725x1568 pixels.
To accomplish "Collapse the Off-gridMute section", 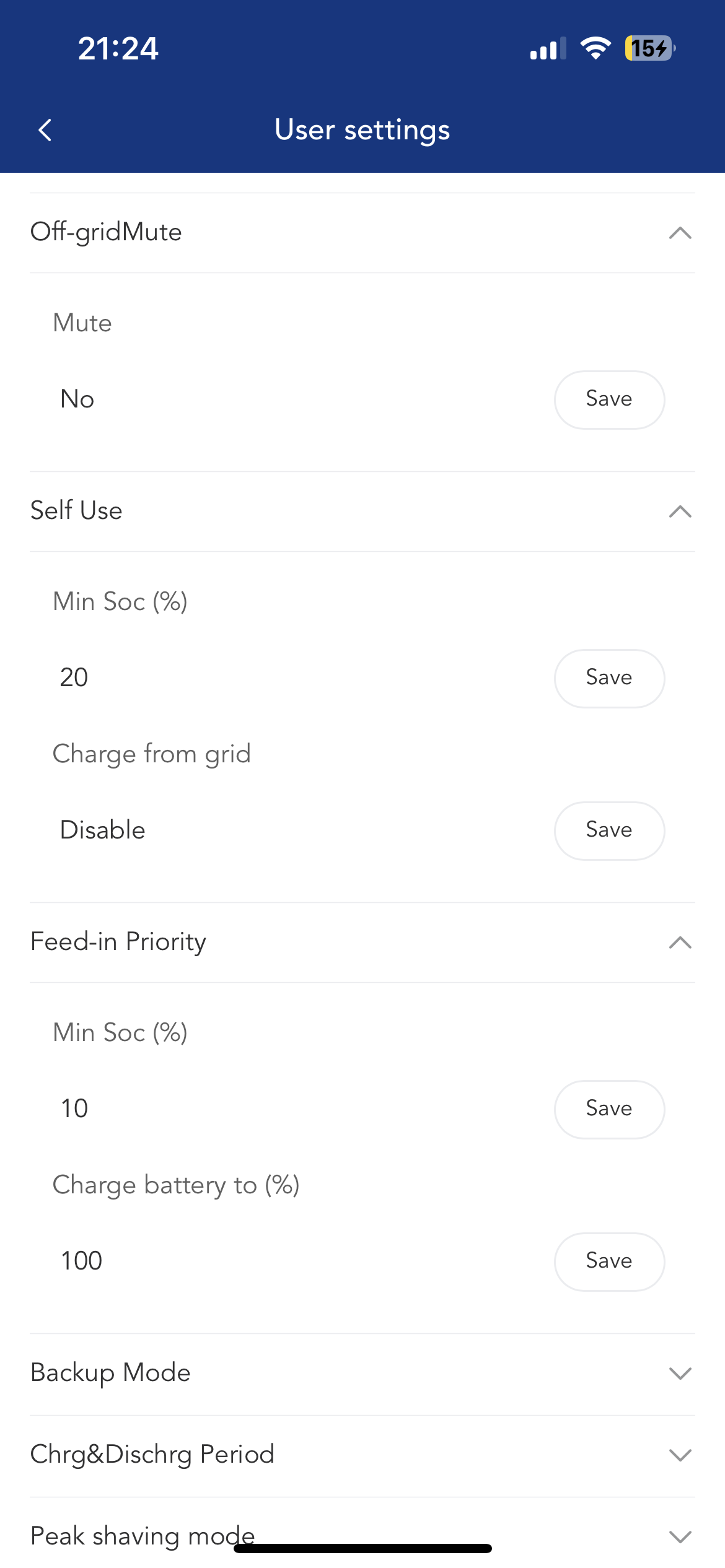I will pyautogui.click(x=362, y=232).
